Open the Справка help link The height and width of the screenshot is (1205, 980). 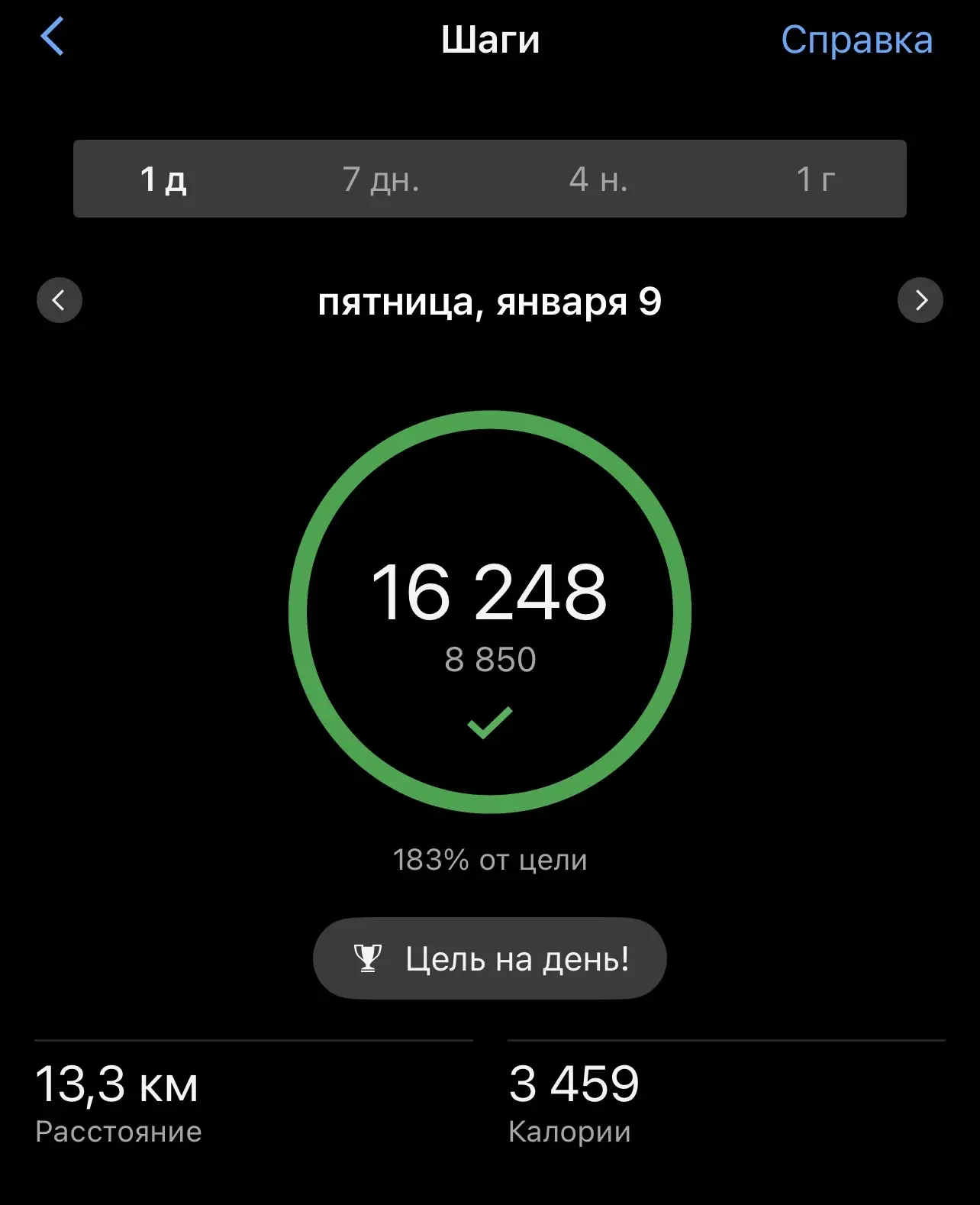pyautogui.click(x=856, y=40)
